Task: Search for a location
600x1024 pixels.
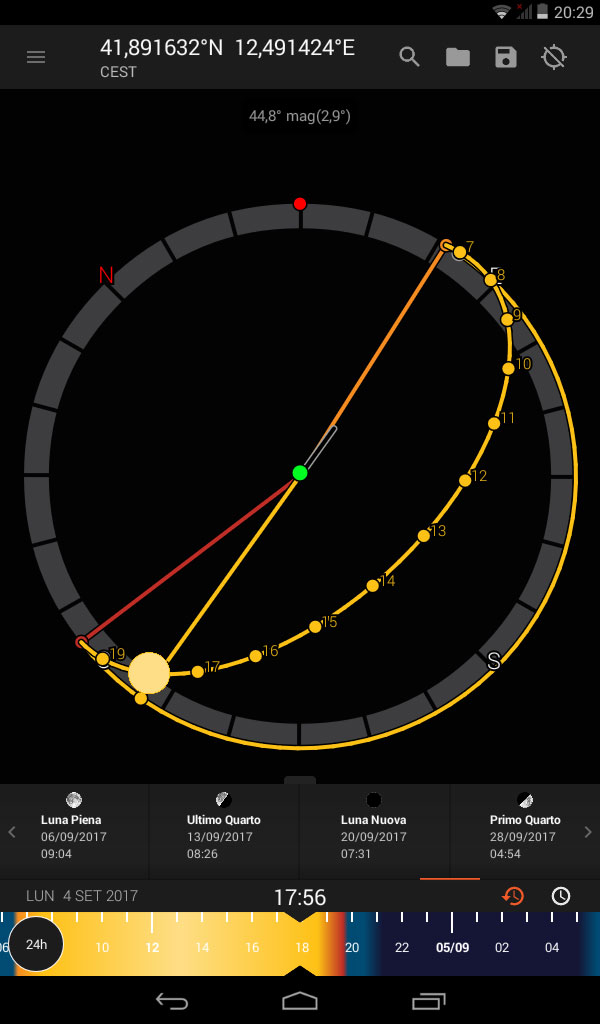Action: [x=409, y=57]
